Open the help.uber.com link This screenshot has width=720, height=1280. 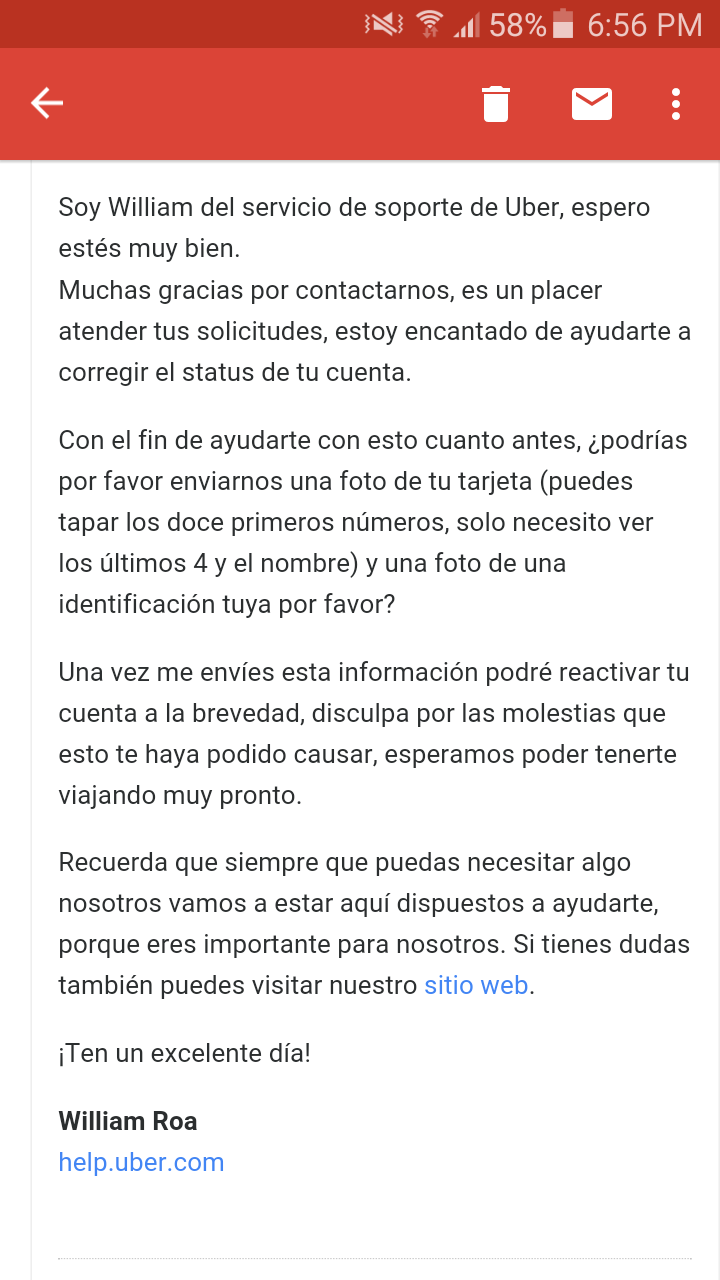141,1162
